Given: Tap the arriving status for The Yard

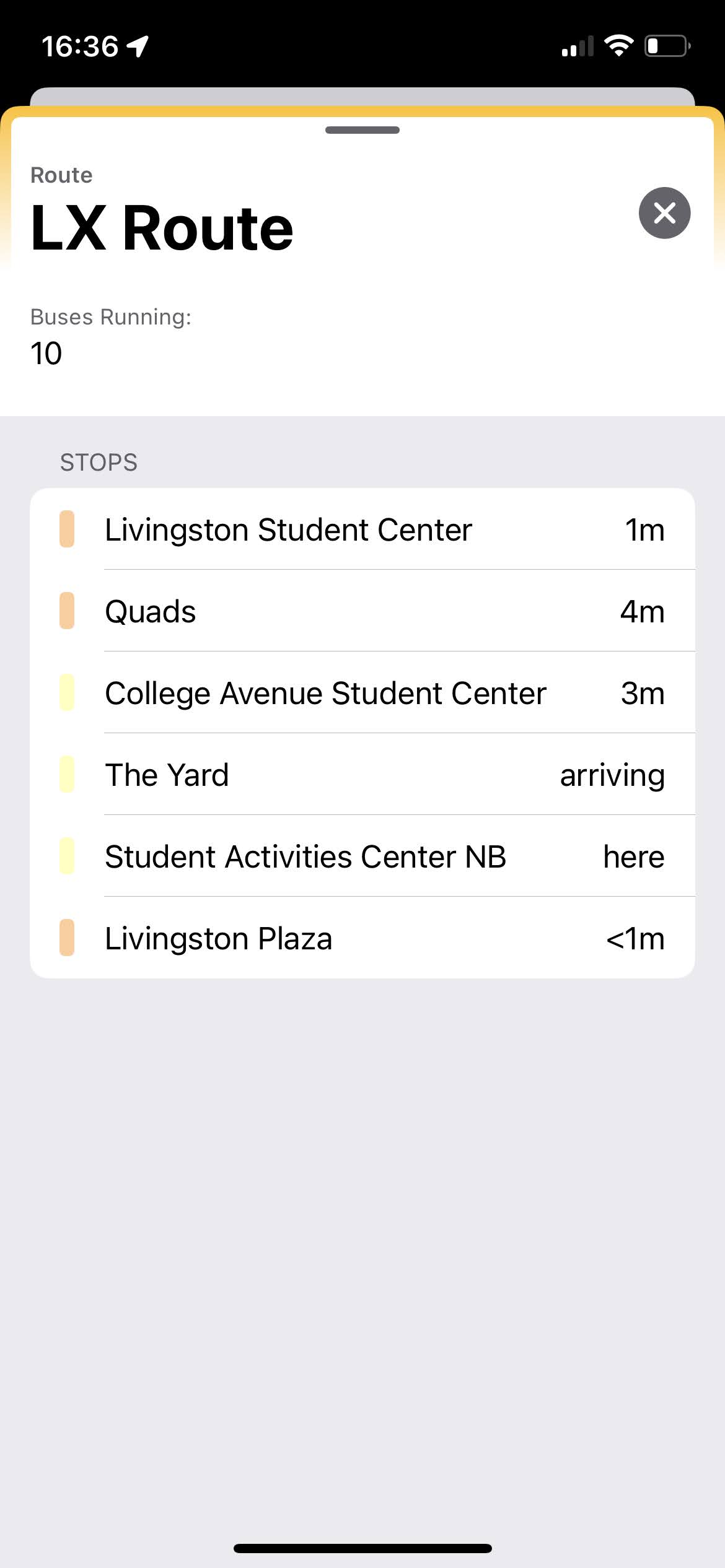Looking at the screenshot, I should point(612,775).
